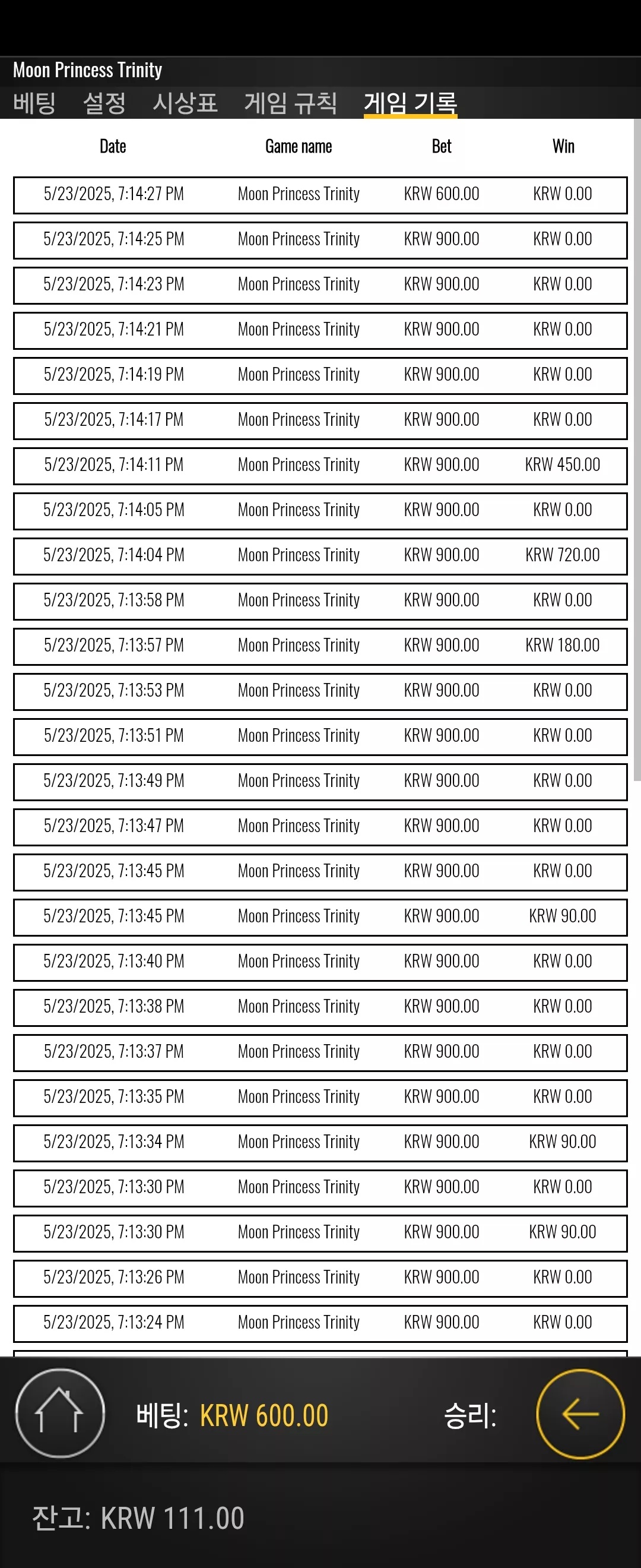Image resolution: width=641 pixels, height=1568 pixels.
Task: View the 7:13:24 PM round details
Action: coord(320,1323)
